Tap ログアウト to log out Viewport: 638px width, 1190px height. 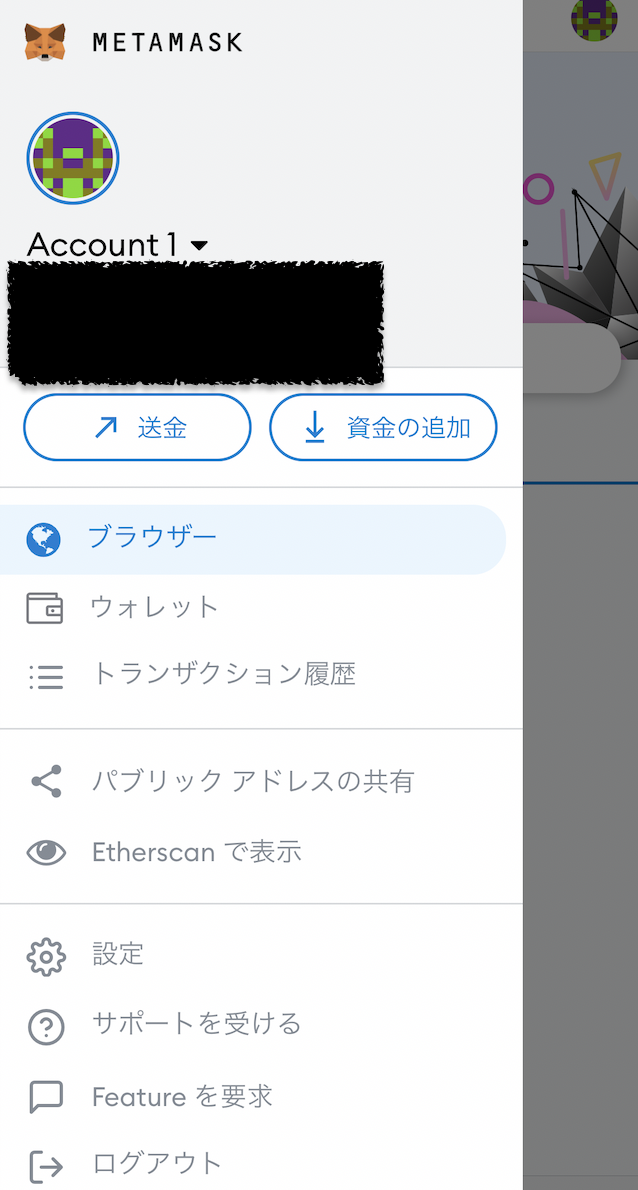point(155,1165)
